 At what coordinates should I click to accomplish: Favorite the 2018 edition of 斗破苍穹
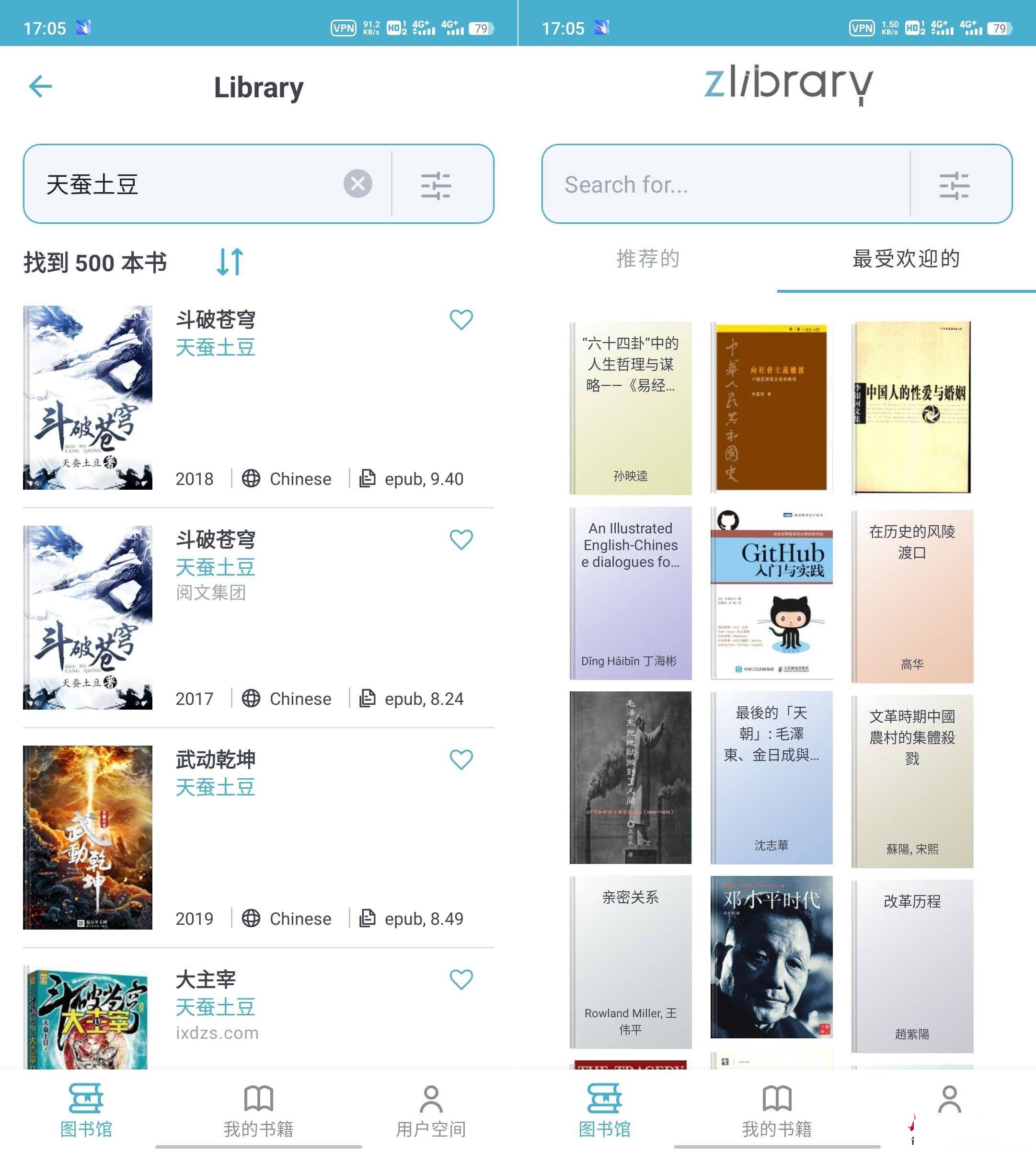tap(461, 320)
